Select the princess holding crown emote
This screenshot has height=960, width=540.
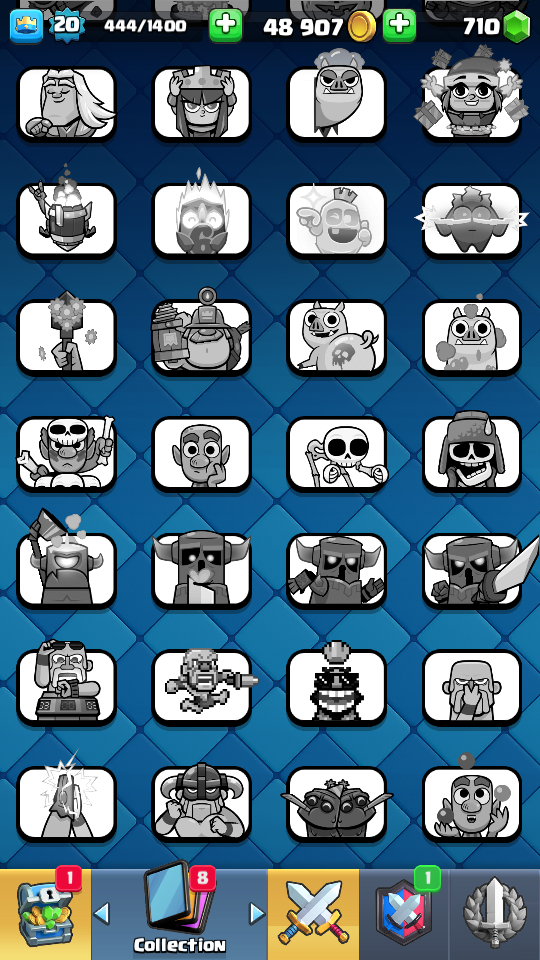201,103
